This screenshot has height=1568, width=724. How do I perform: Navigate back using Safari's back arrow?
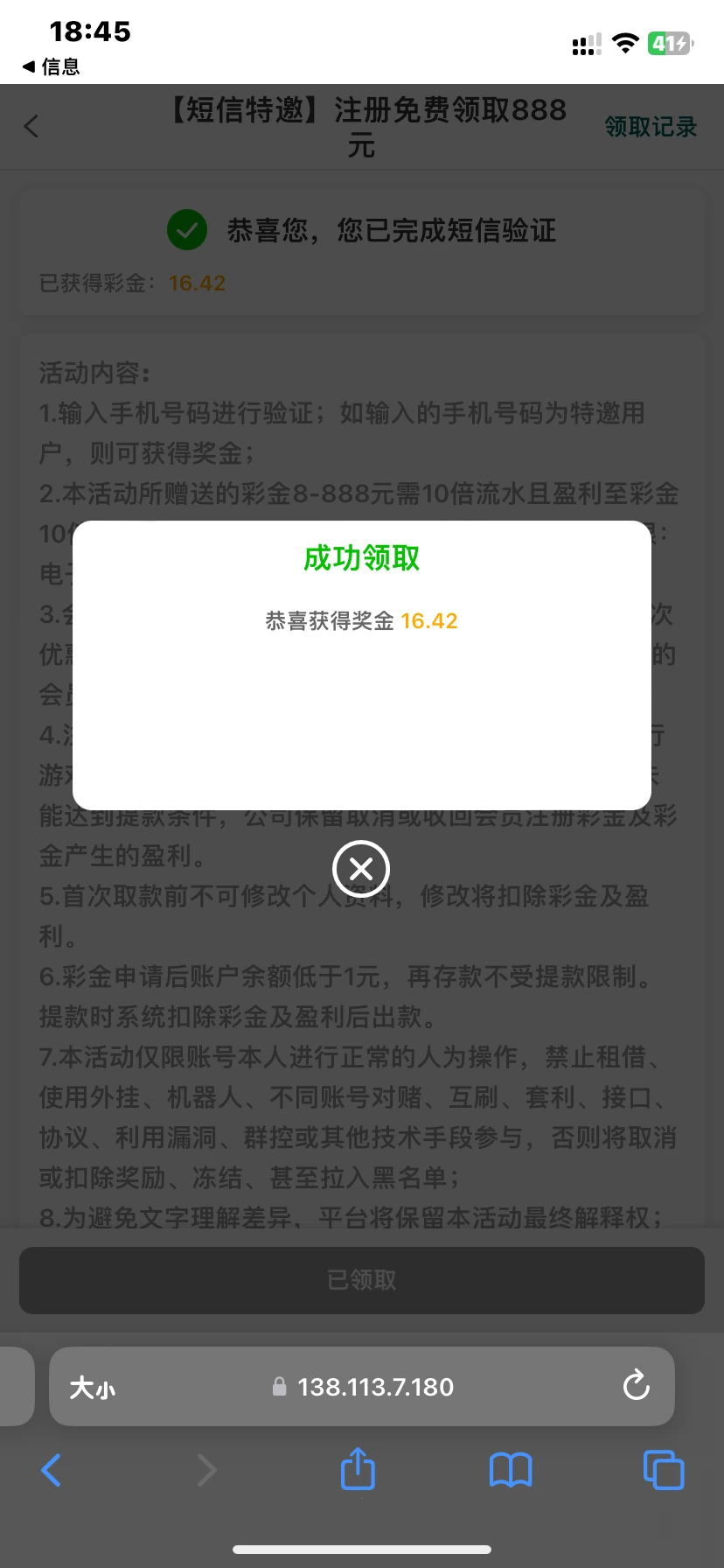pos(52,1470)
